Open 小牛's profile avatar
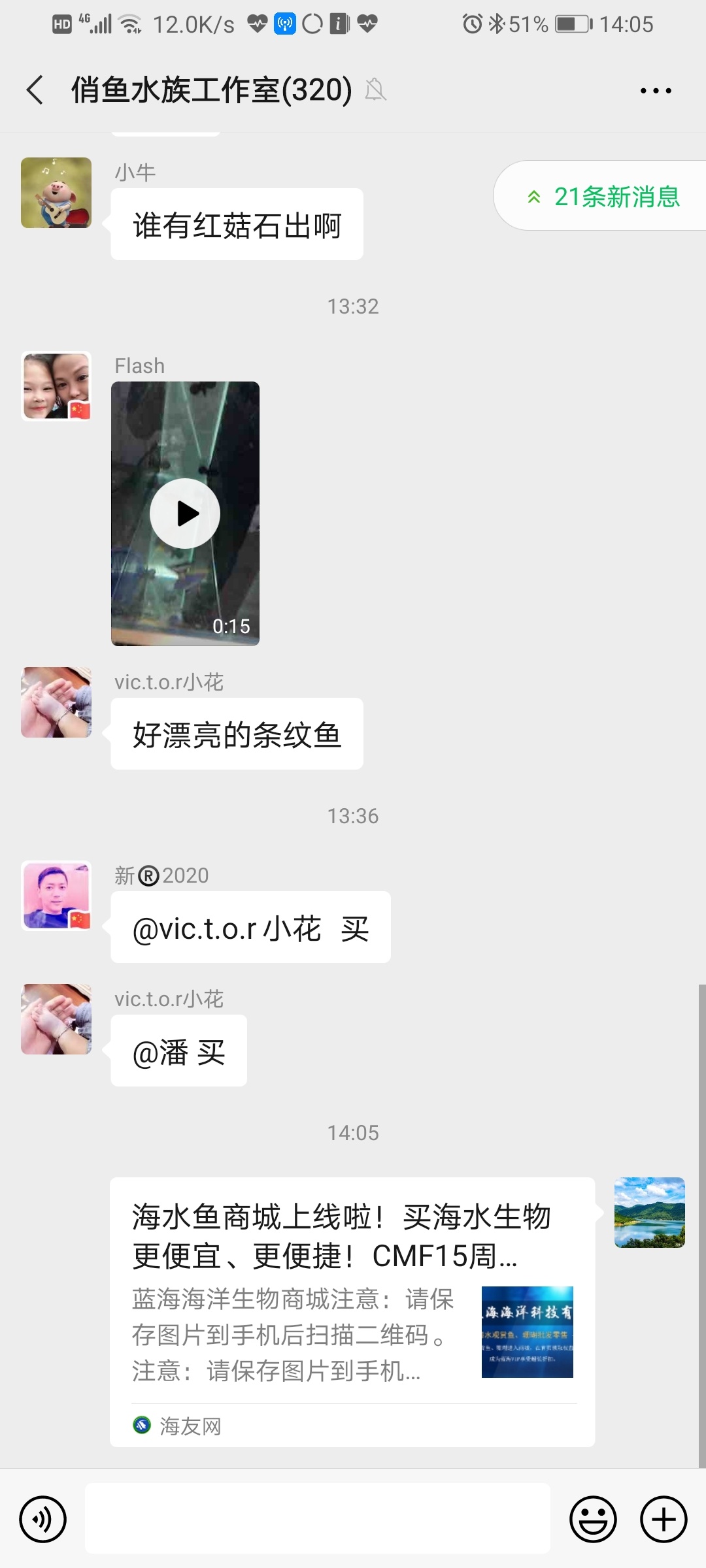This screenshot has width=706, height=1568. tap(56, 193)
